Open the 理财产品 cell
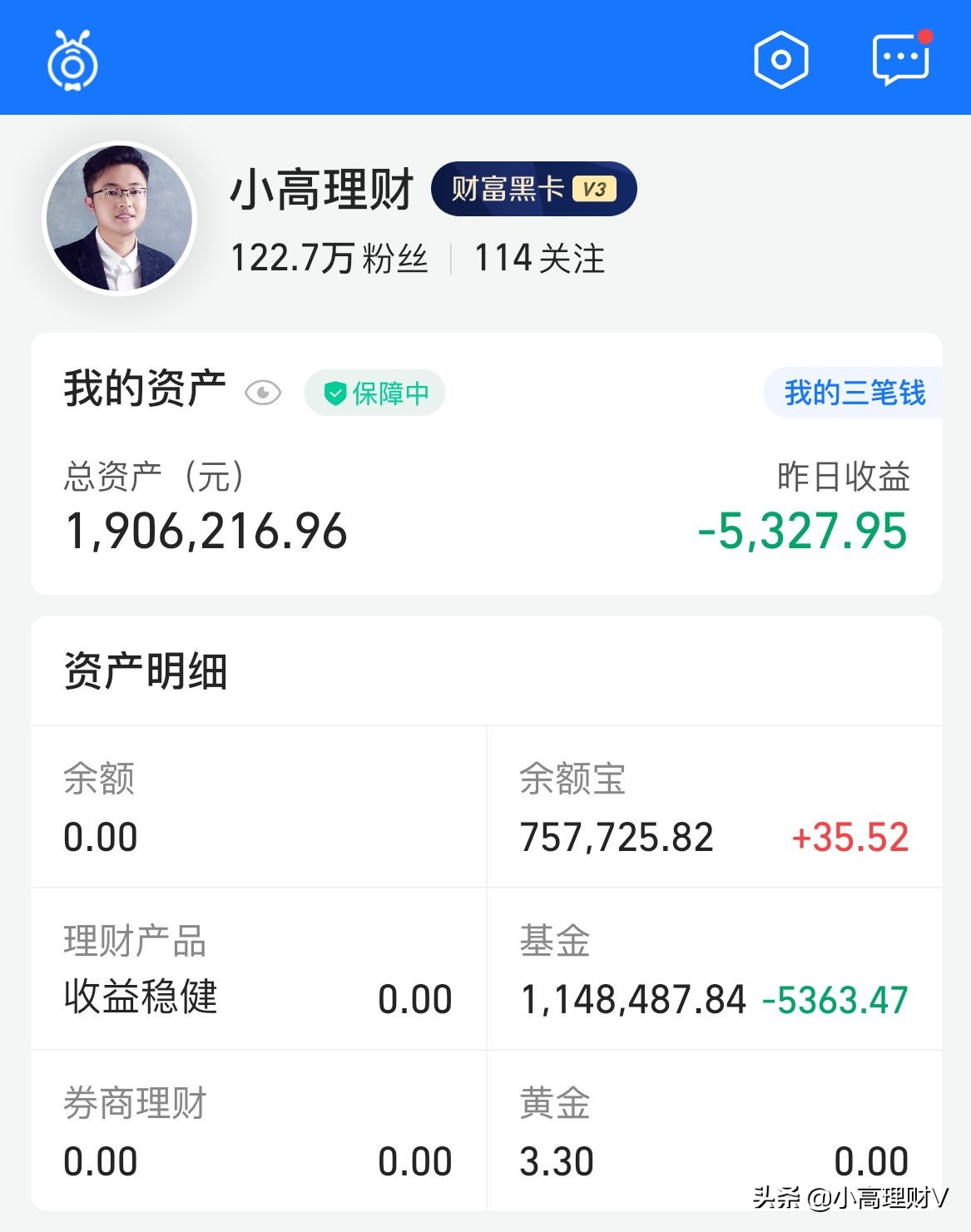The image size is (971, 1232). [259, 969]
